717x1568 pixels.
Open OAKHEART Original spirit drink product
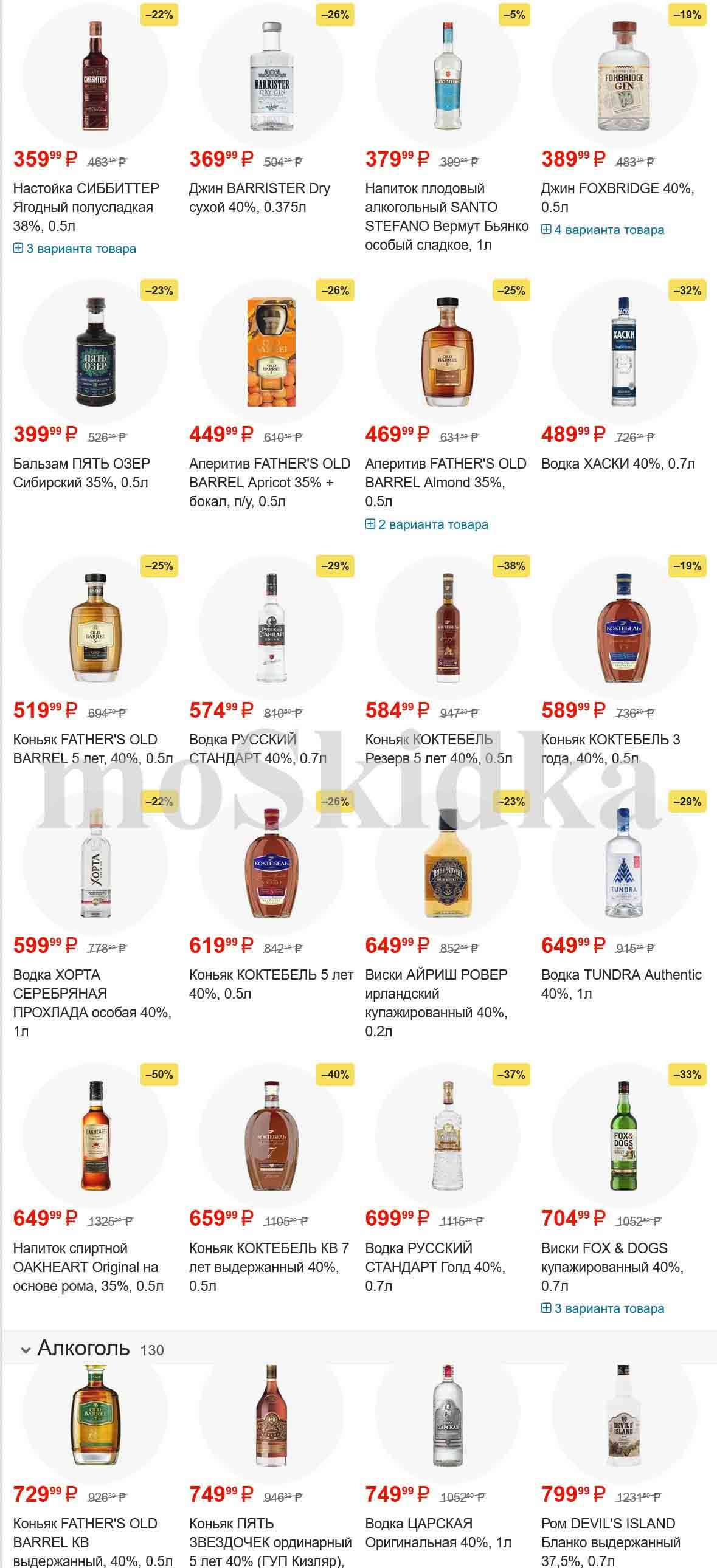pyautogui.click(x=88, y=1267)
